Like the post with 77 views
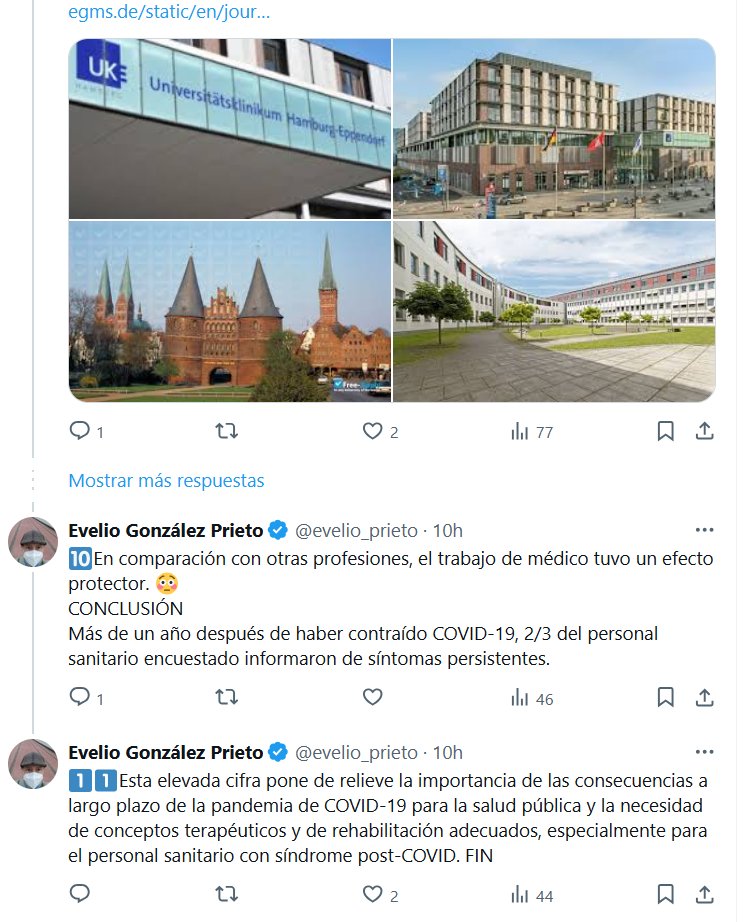The image size is (746, 922). pos(373,431)
